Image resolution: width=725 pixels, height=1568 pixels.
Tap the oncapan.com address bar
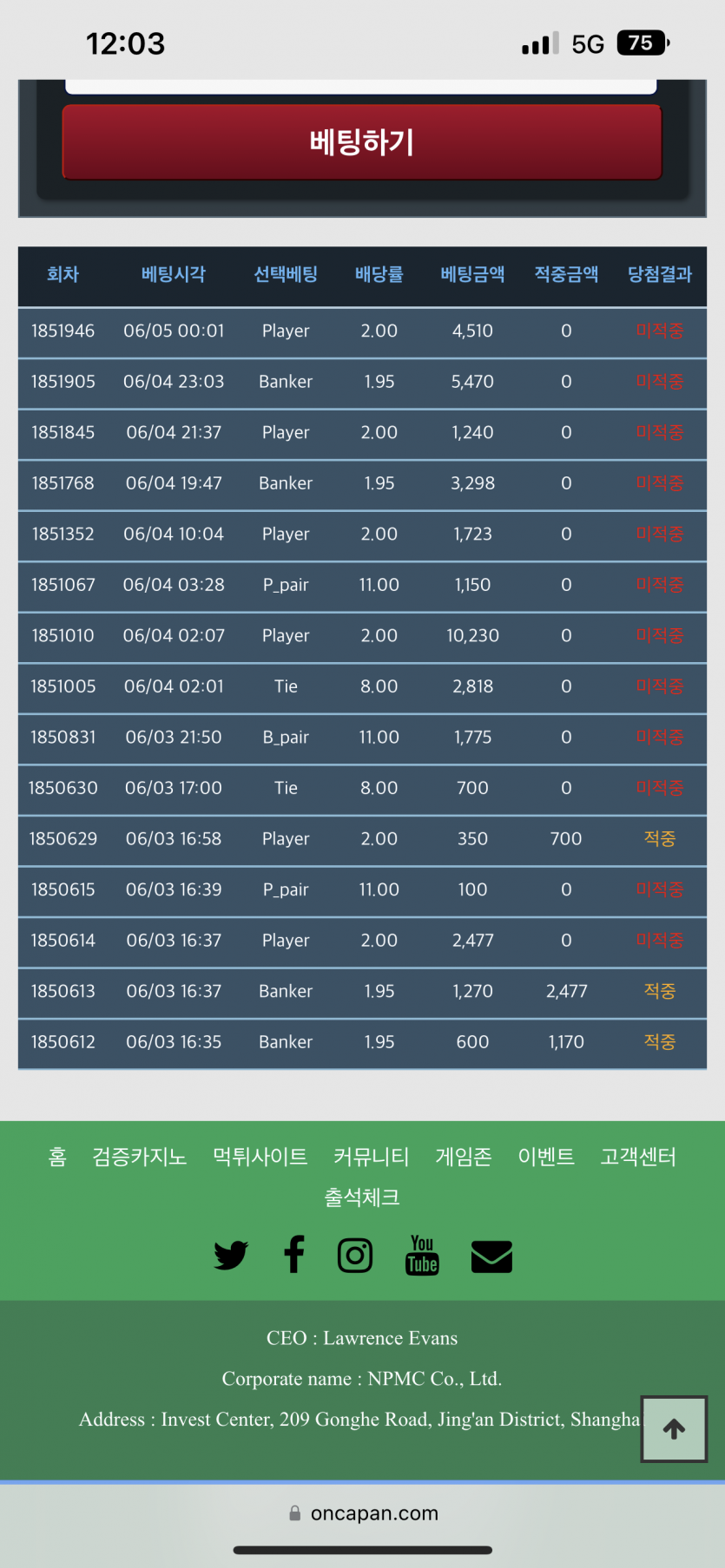[x=363, y=1513]
